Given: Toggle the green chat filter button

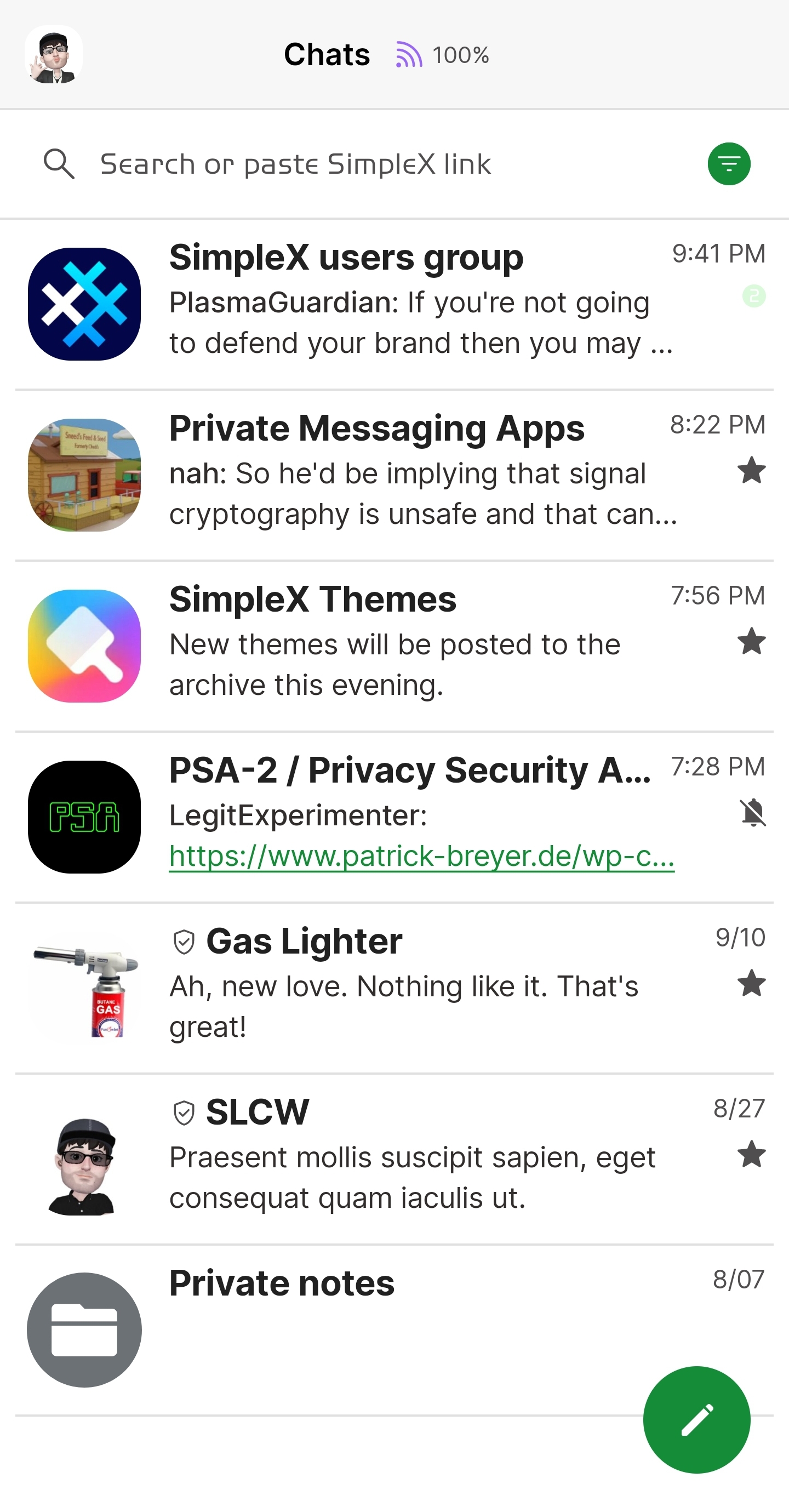Looking at the screenshot, I should [729, 164].
